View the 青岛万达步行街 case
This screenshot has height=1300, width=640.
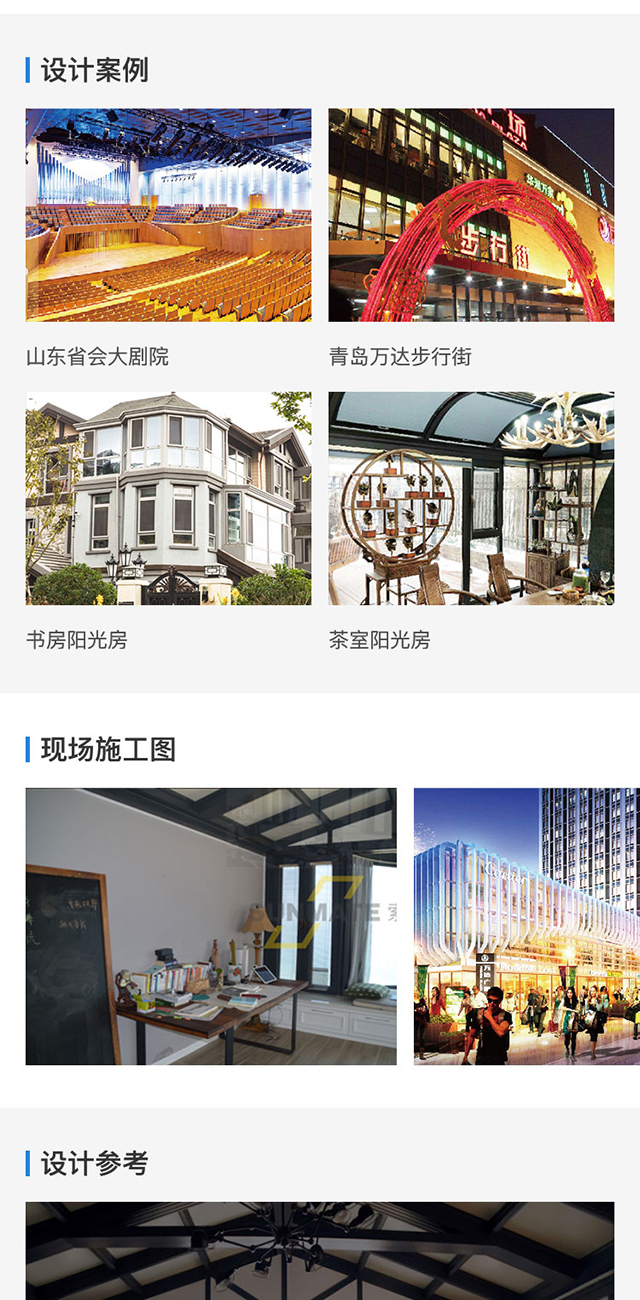(471, 215)
